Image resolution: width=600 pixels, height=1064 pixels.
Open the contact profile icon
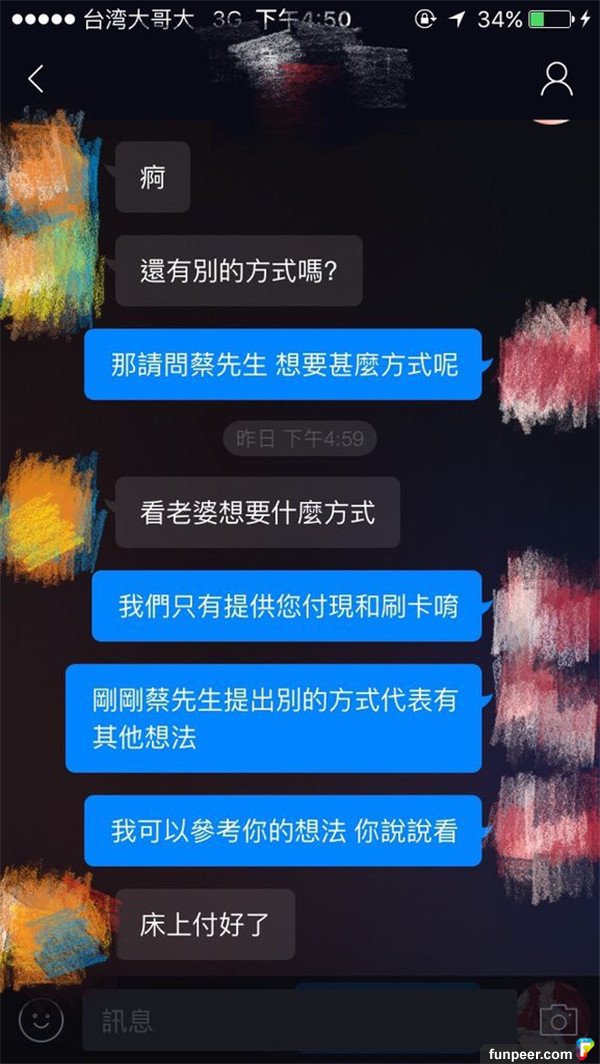(x=556, y=78)
